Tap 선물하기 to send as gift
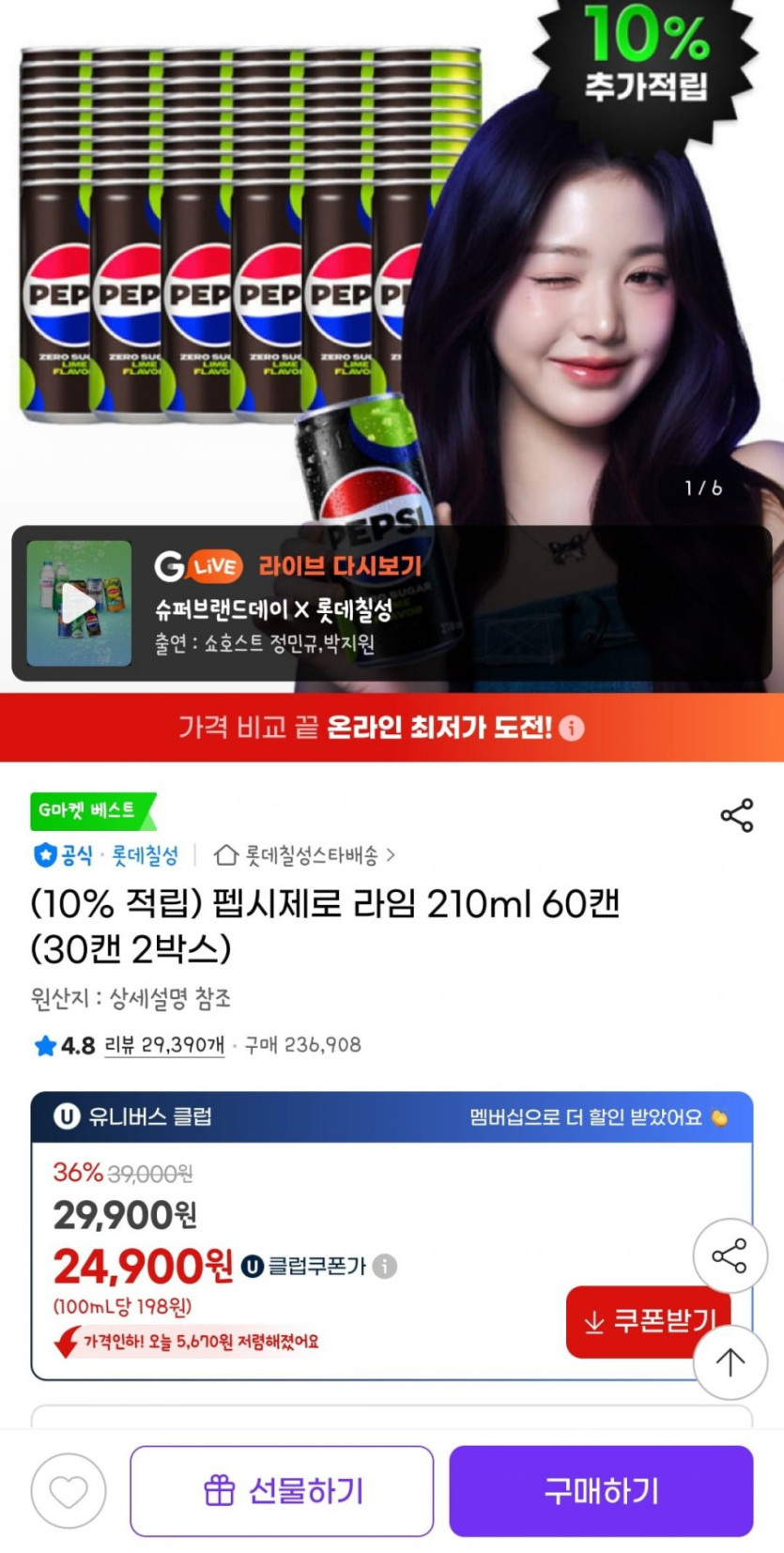This screenshot has width=784, height=1553. [x=282, y=1490]
